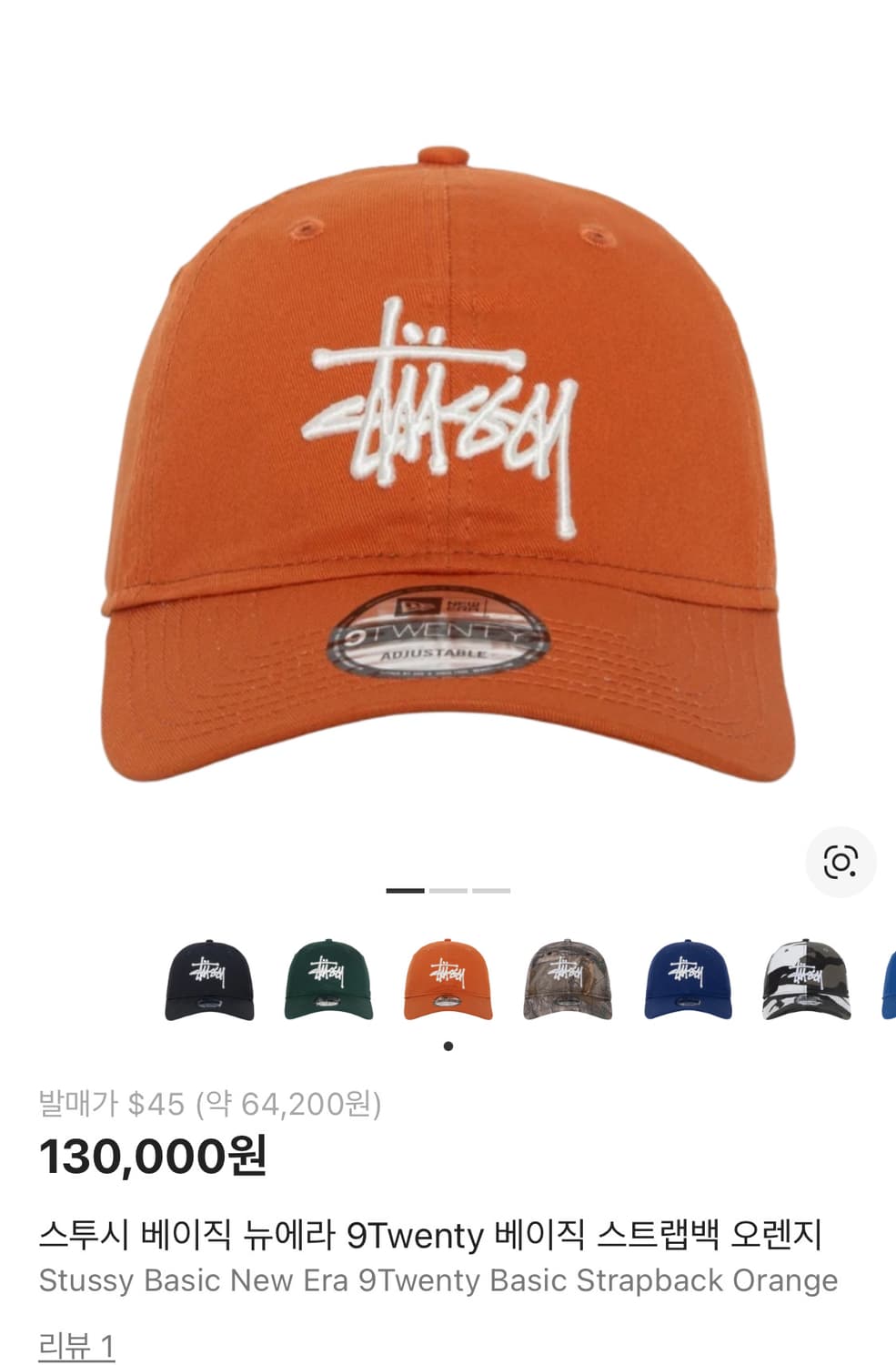Select the black-white camo cap variant
The width and height of the screenshot is (896, 1365).
(805, 977)
